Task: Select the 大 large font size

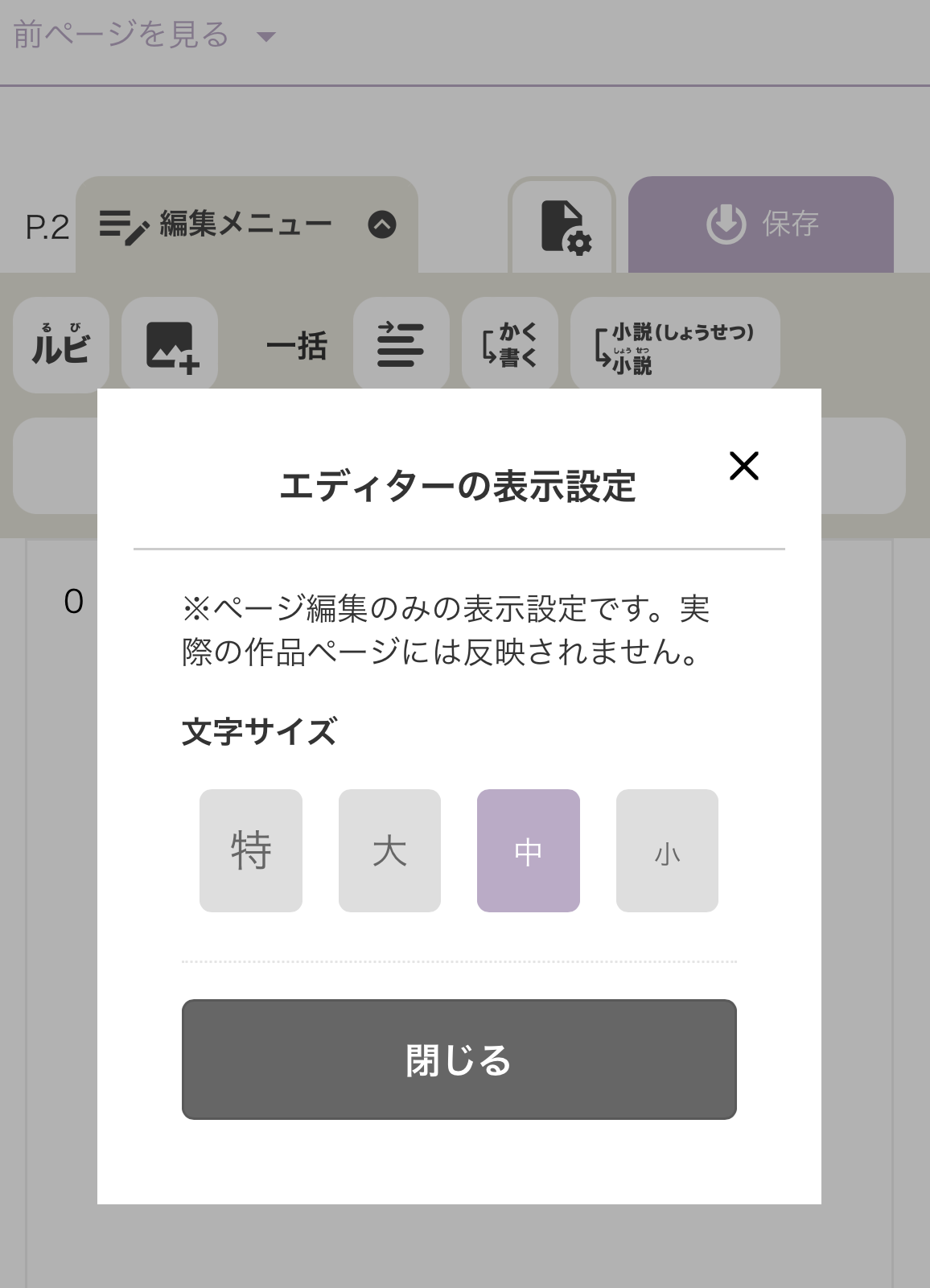Action: (x=389, y=850)
